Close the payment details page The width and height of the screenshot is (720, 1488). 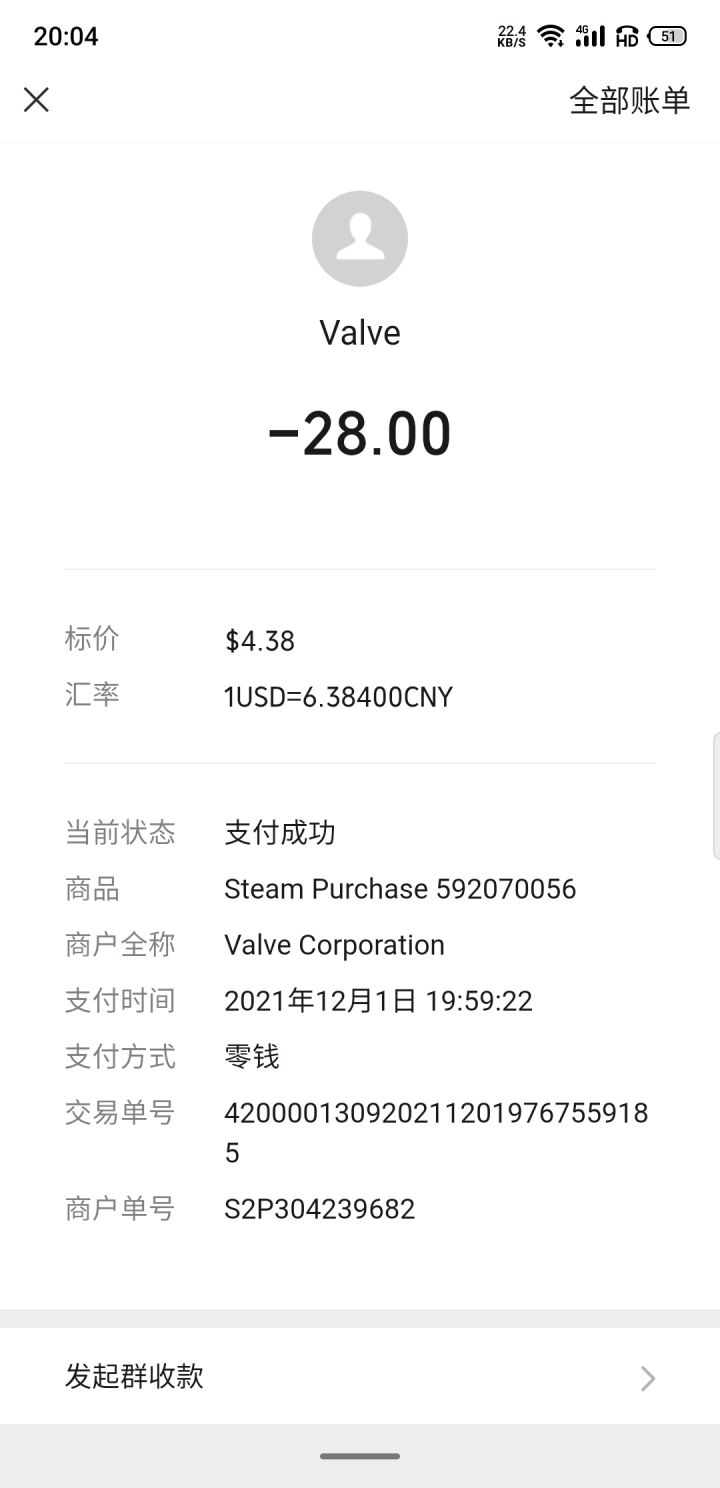tap(36, 99)
